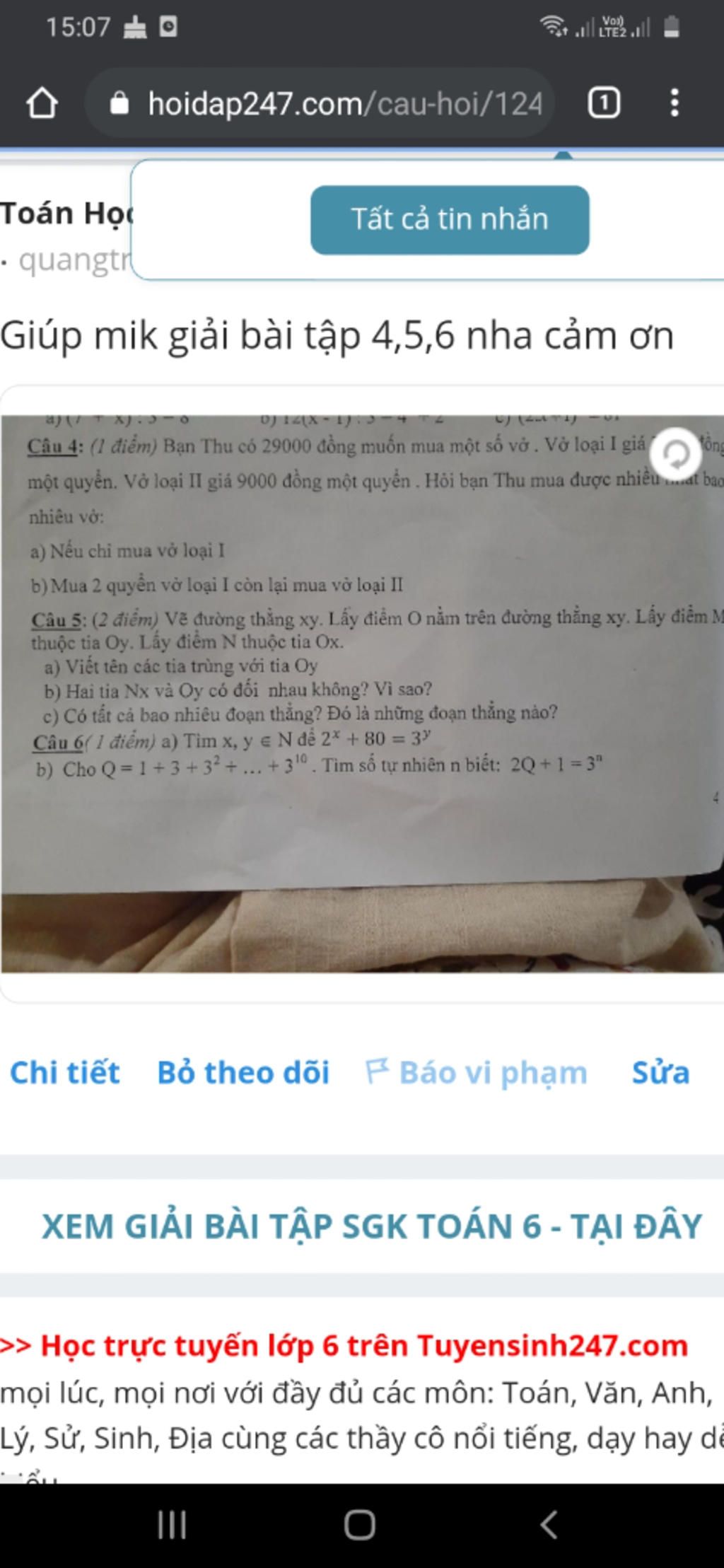This screenshot has width=724, height=1568.
Task: Open the tab switcher showing 1 tab
Action: pyautogui.click(x=604, y=104)
